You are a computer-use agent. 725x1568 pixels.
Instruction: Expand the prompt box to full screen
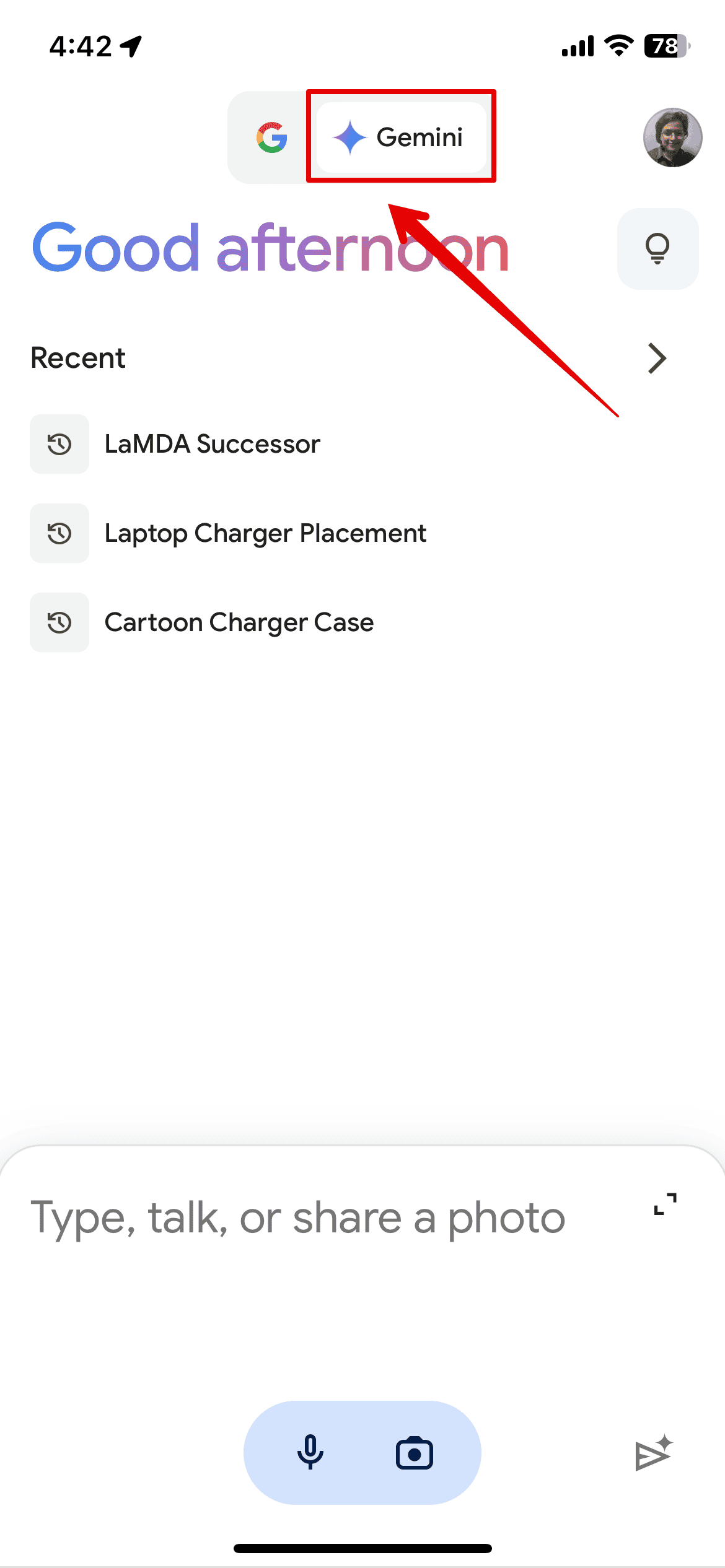point(666,1204)
